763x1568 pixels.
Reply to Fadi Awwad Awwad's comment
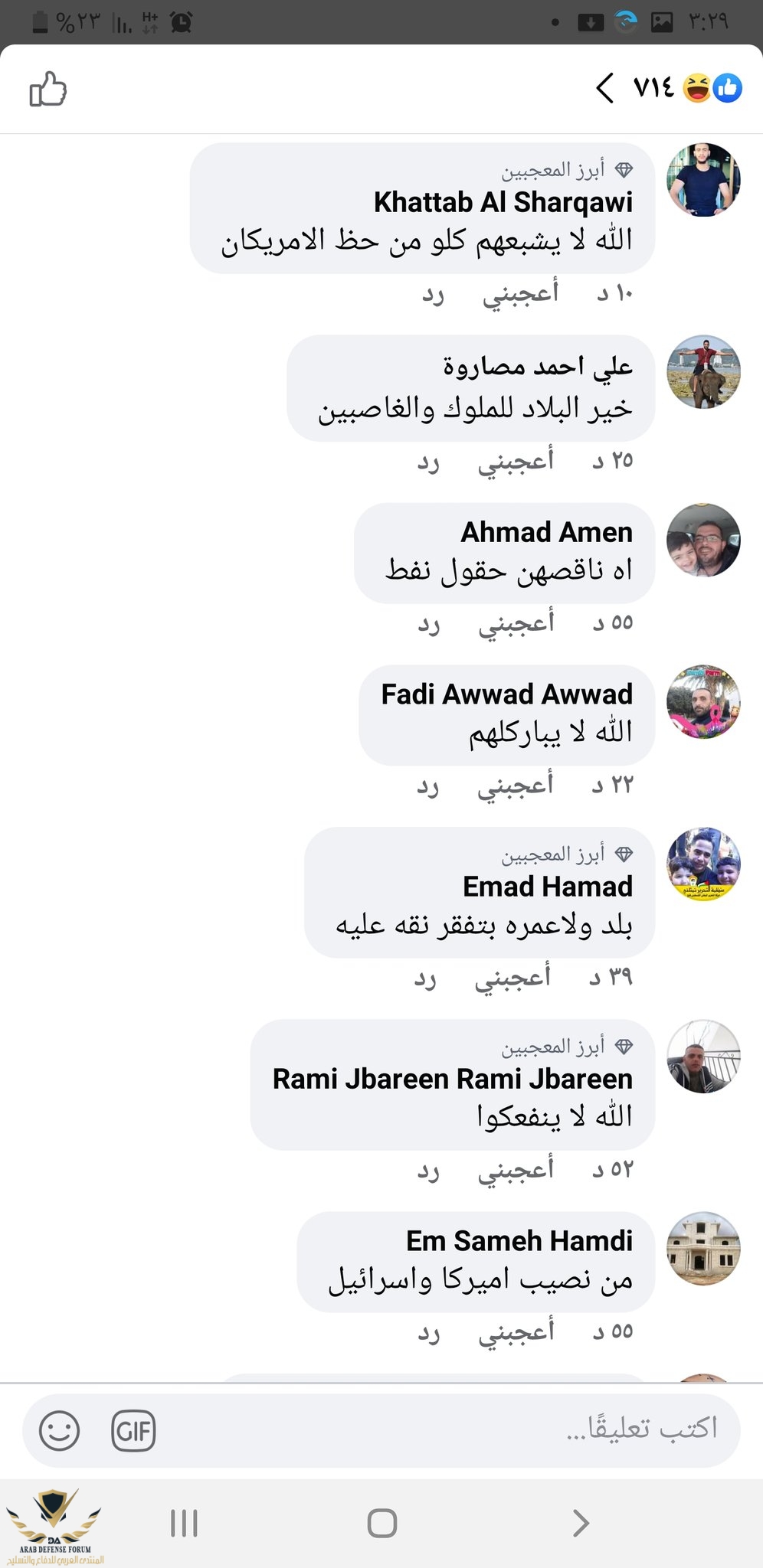(x=428, y=786)
